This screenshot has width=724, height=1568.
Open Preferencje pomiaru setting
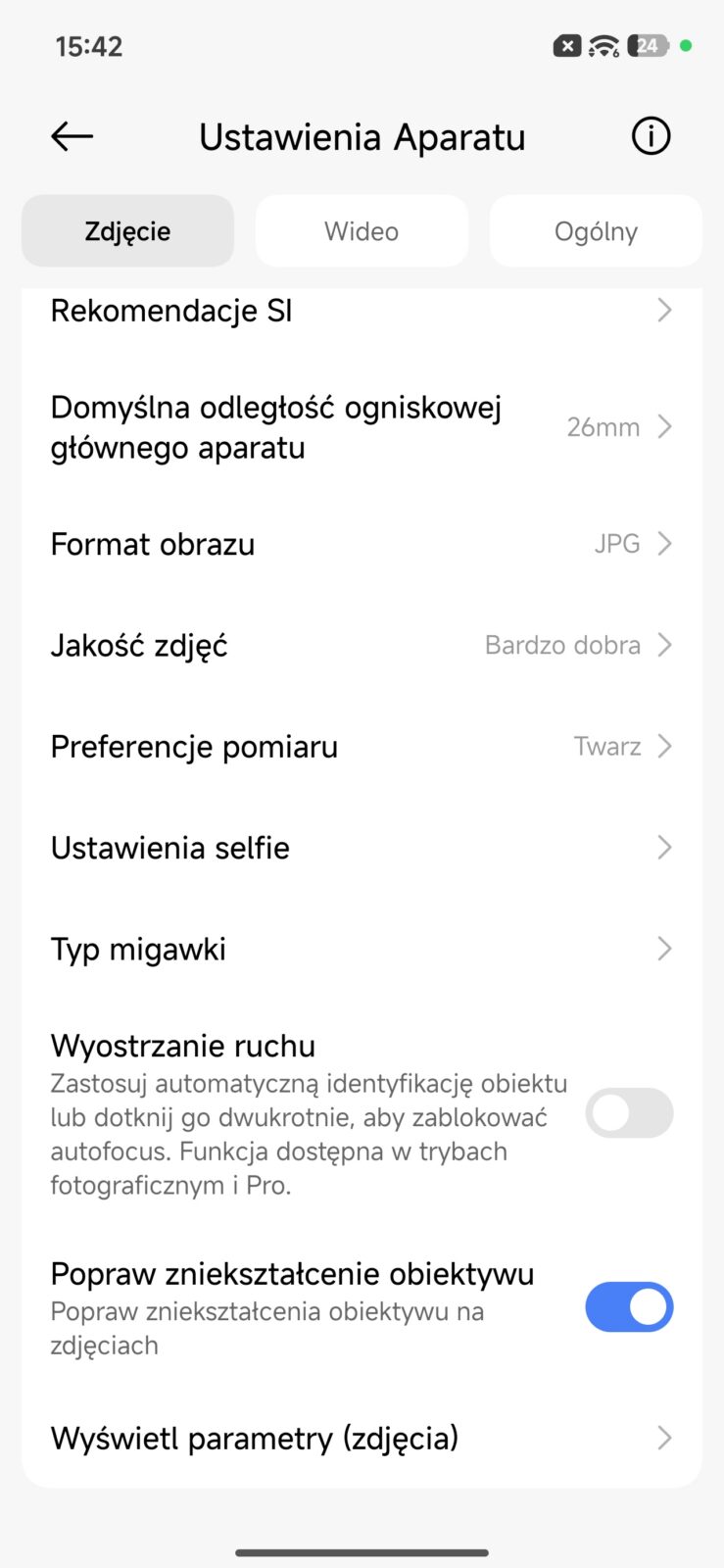362,747
